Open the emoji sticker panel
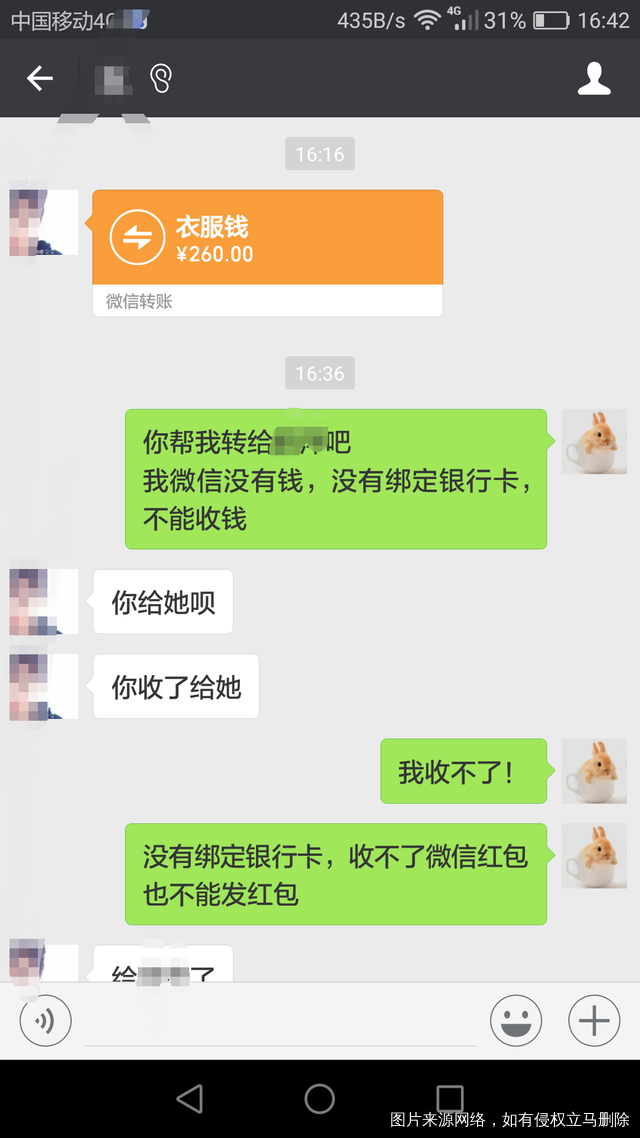The image size is (640, 1138). 516,1021
